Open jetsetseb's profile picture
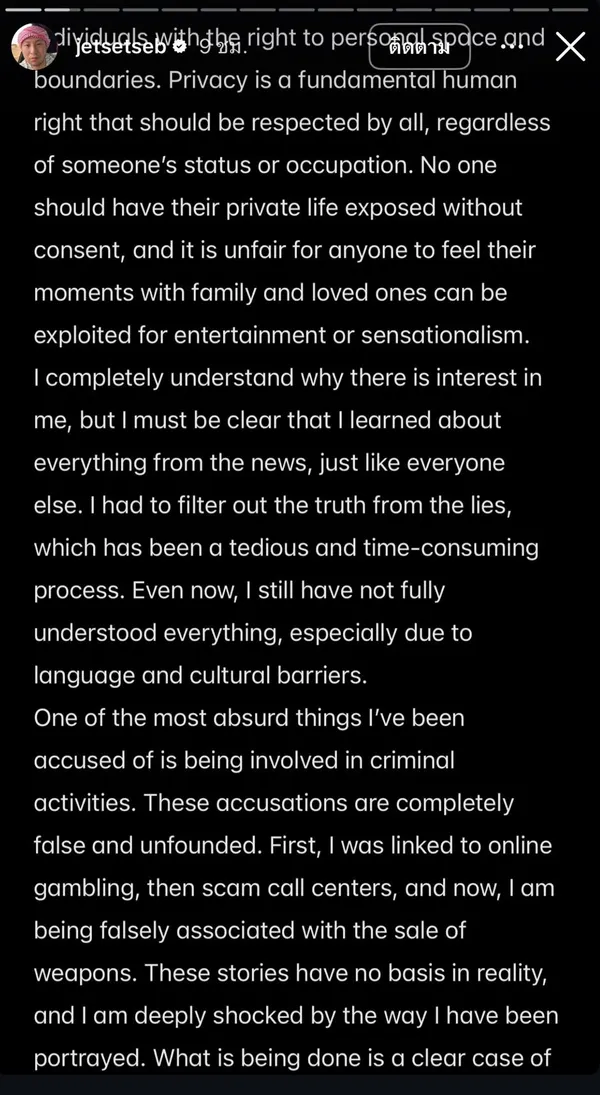Screen dimensions: 600x1095 coord(33,46)
